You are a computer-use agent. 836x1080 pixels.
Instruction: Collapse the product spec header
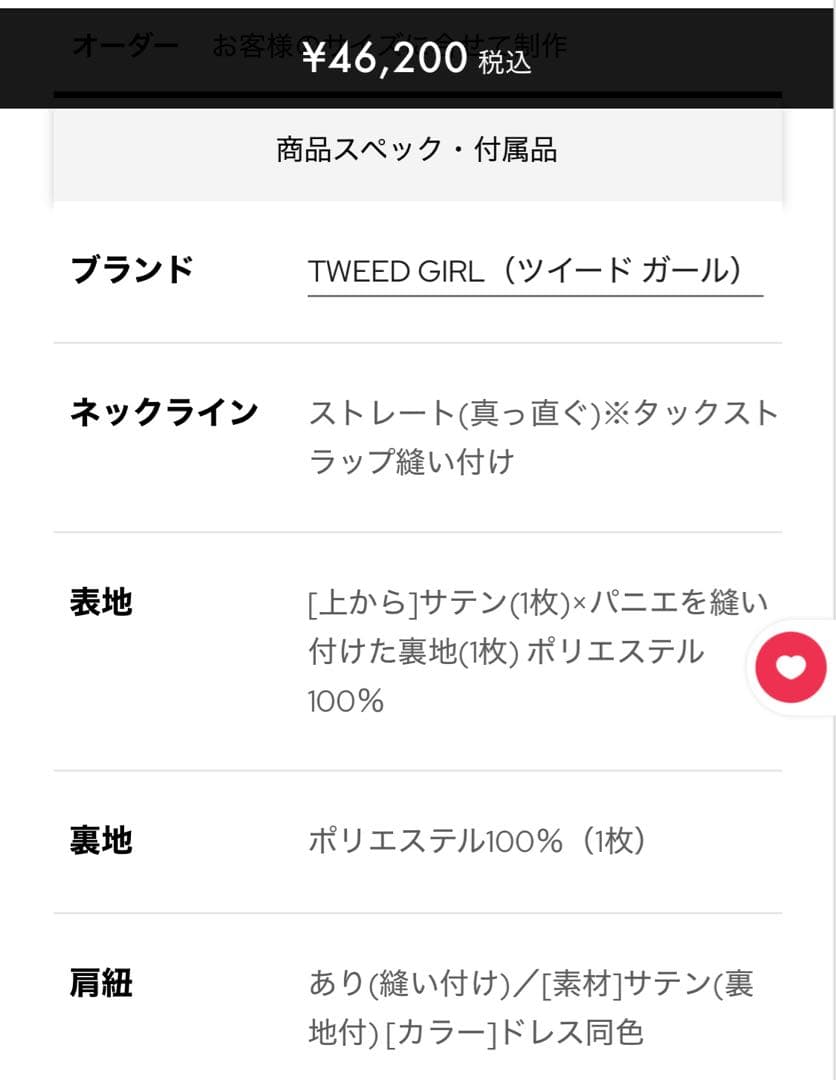point(417,151)
